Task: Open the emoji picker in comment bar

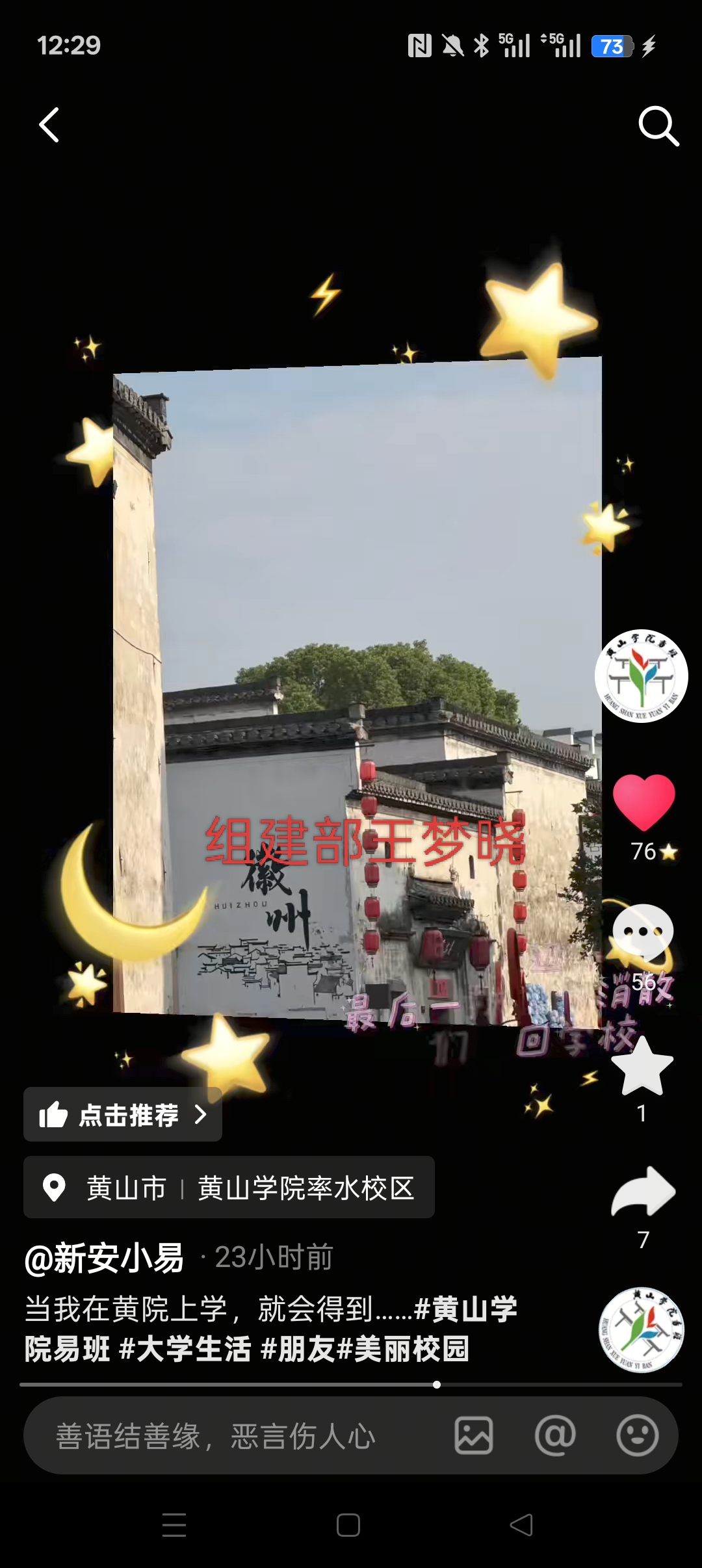Action: point(637,1436)
